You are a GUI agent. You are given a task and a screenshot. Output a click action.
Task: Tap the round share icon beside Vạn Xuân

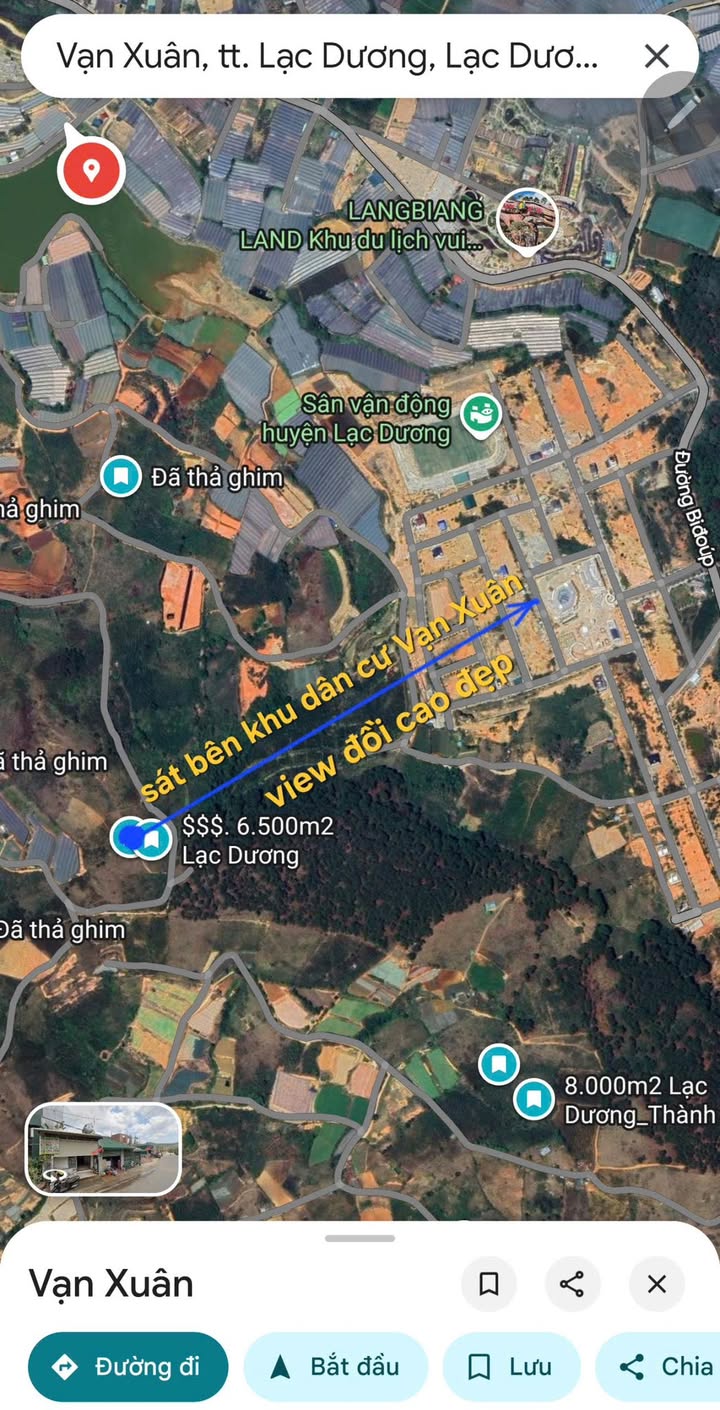(573, 1284)
